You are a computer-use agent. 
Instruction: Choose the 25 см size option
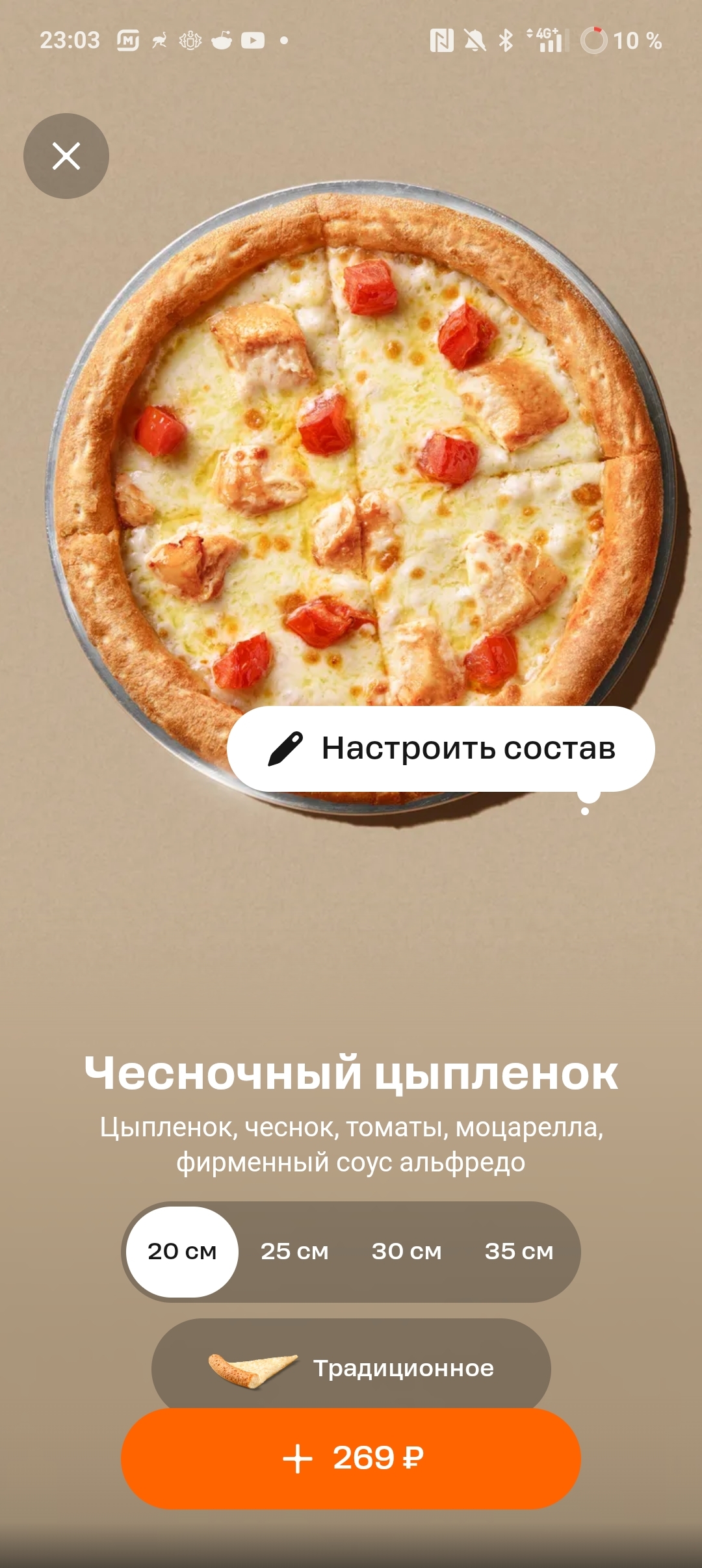coord(294,1251)
